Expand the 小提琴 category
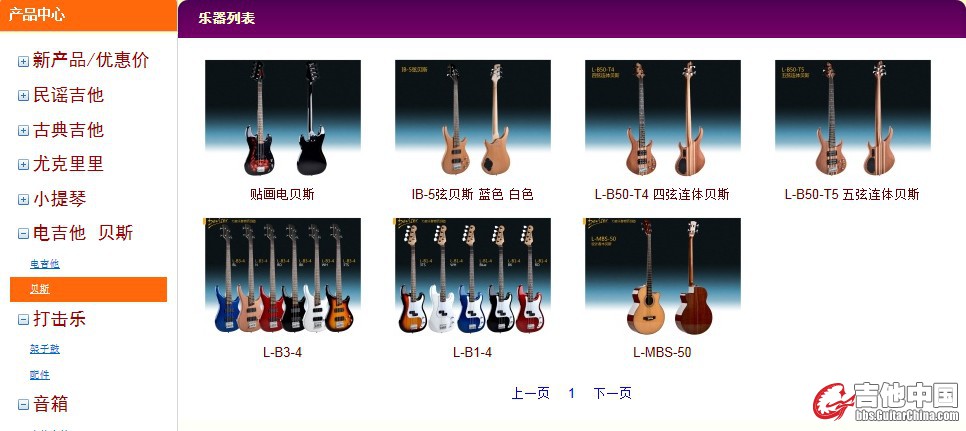 [23, 200]
